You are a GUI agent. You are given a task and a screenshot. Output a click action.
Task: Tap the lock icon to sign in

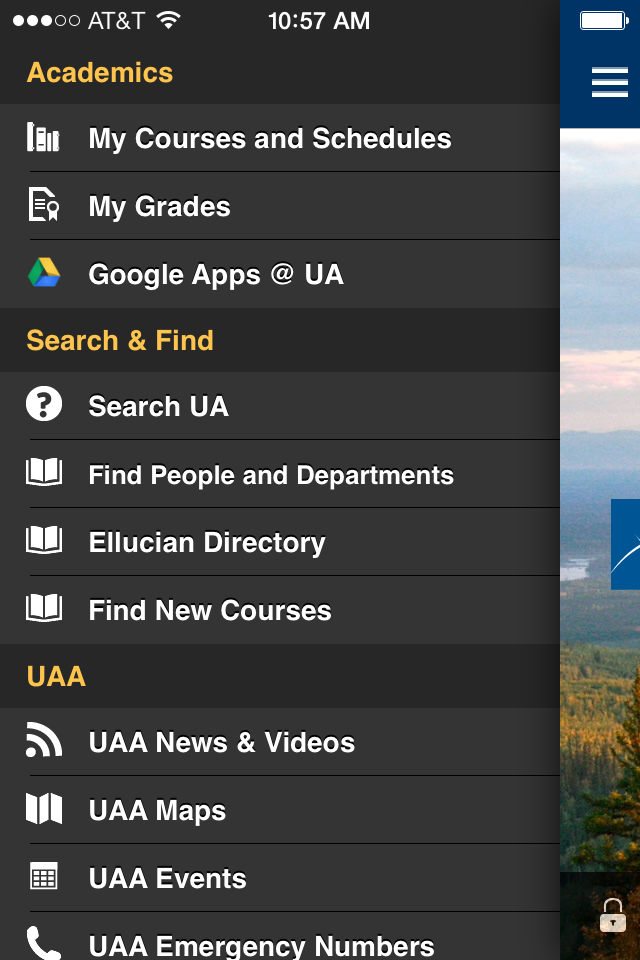pyautogui.click(x=612, y=915)
